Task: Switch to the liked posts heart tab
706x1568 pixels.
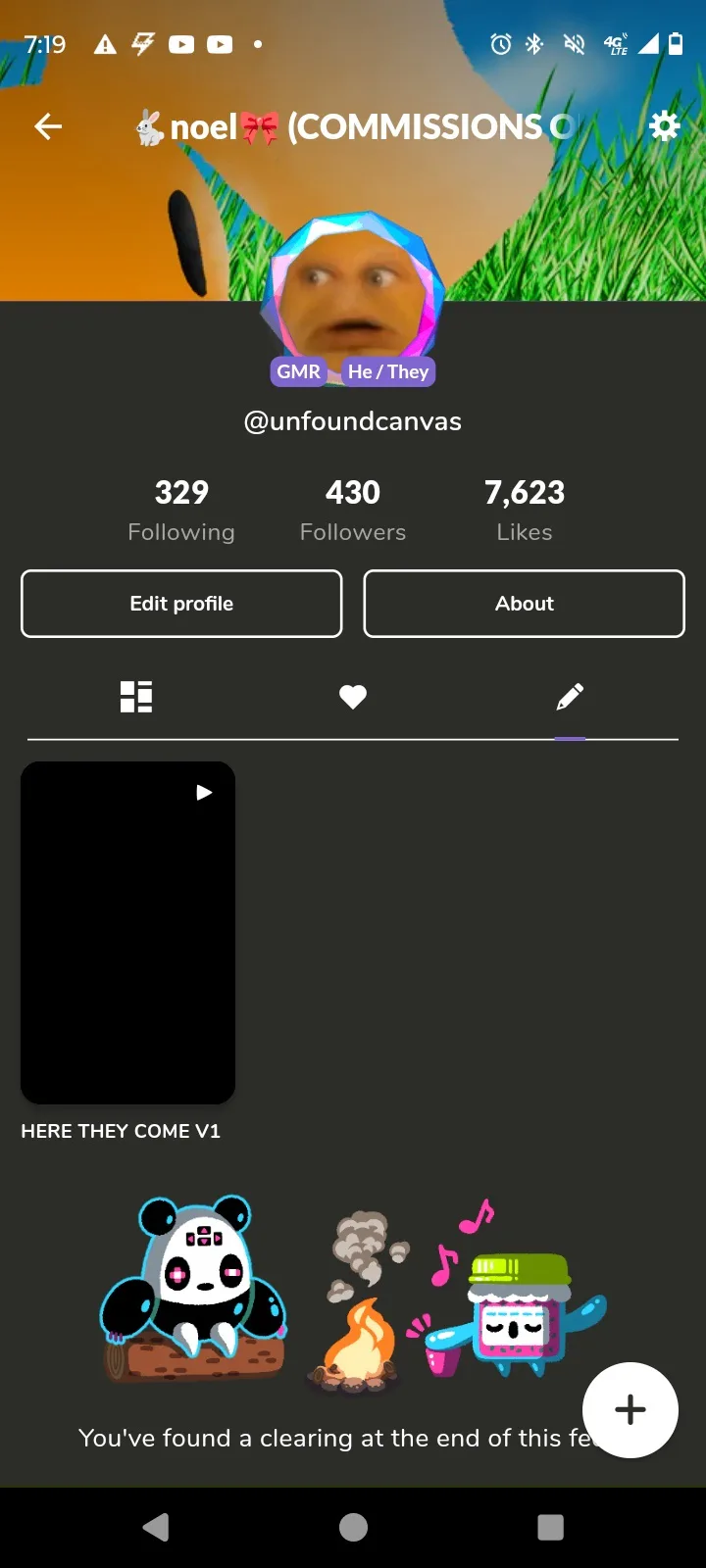Action: [353, 697]
